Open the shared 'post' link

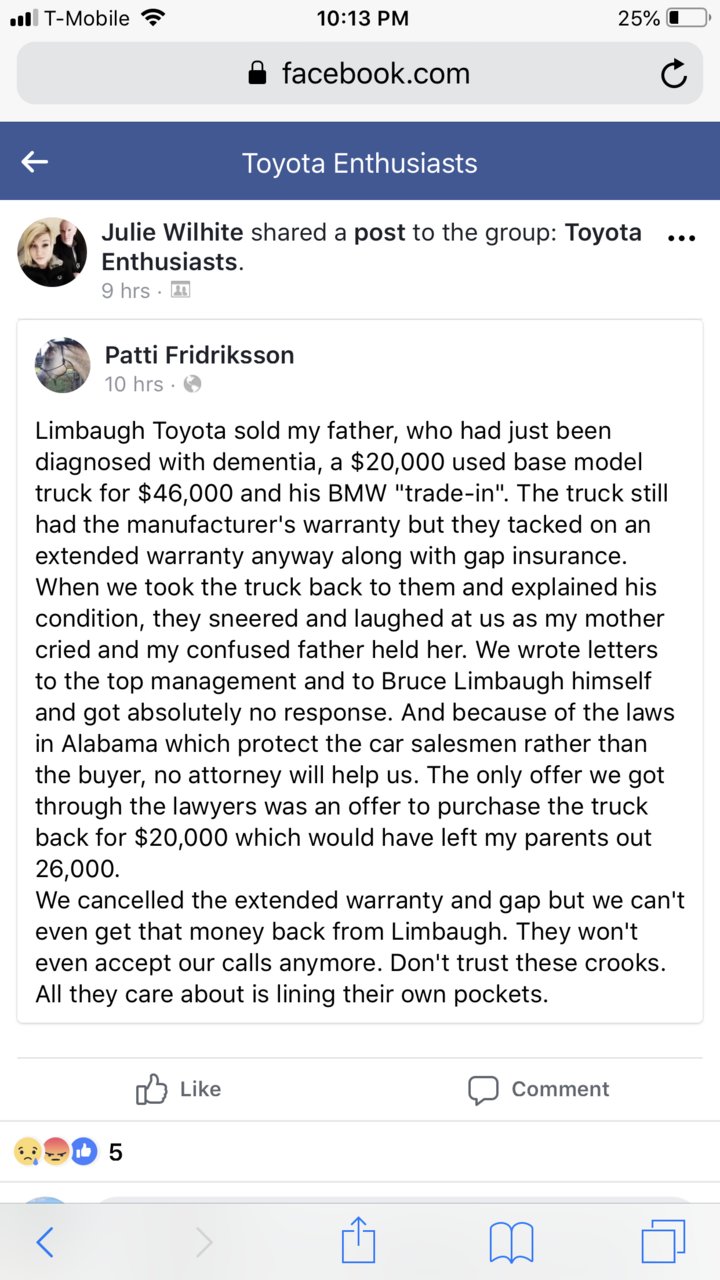tap(379, 232)
